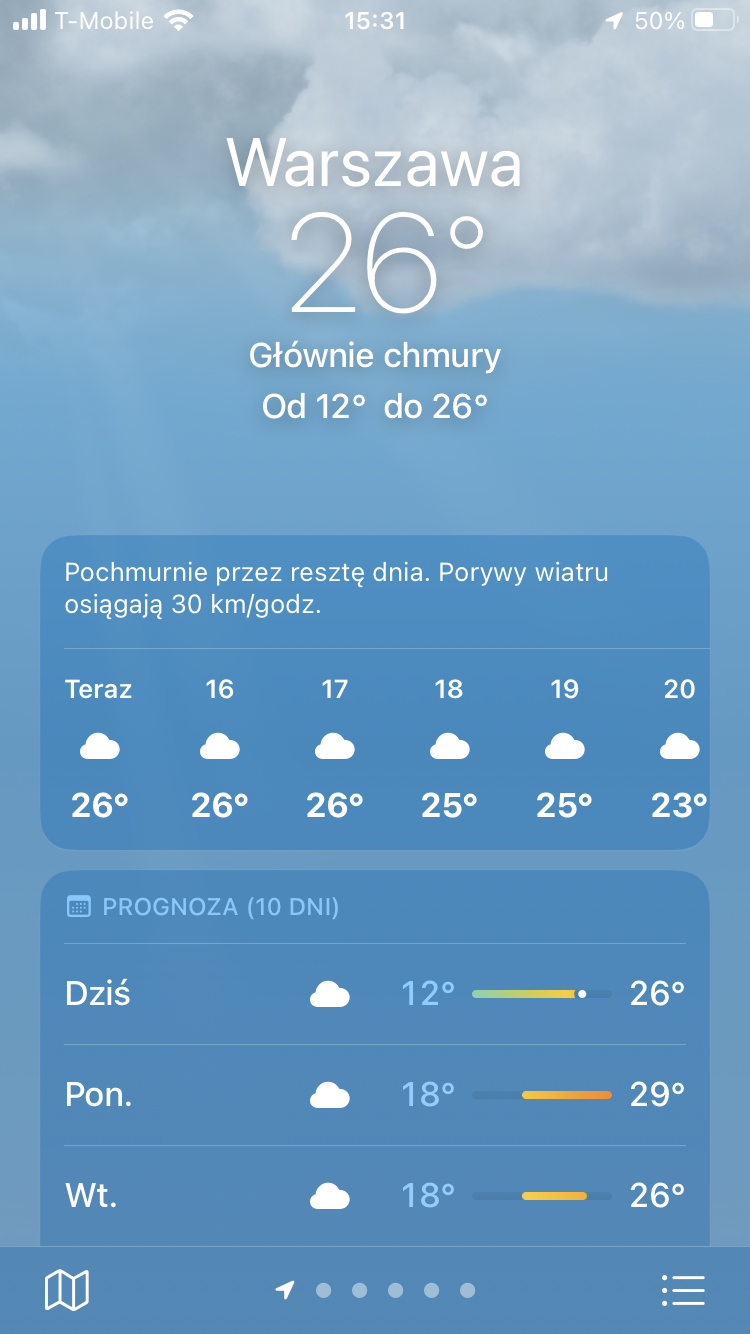The image size is (750, 1334).
Task: Open the weather map
Action: click(x=67, y=1290)
